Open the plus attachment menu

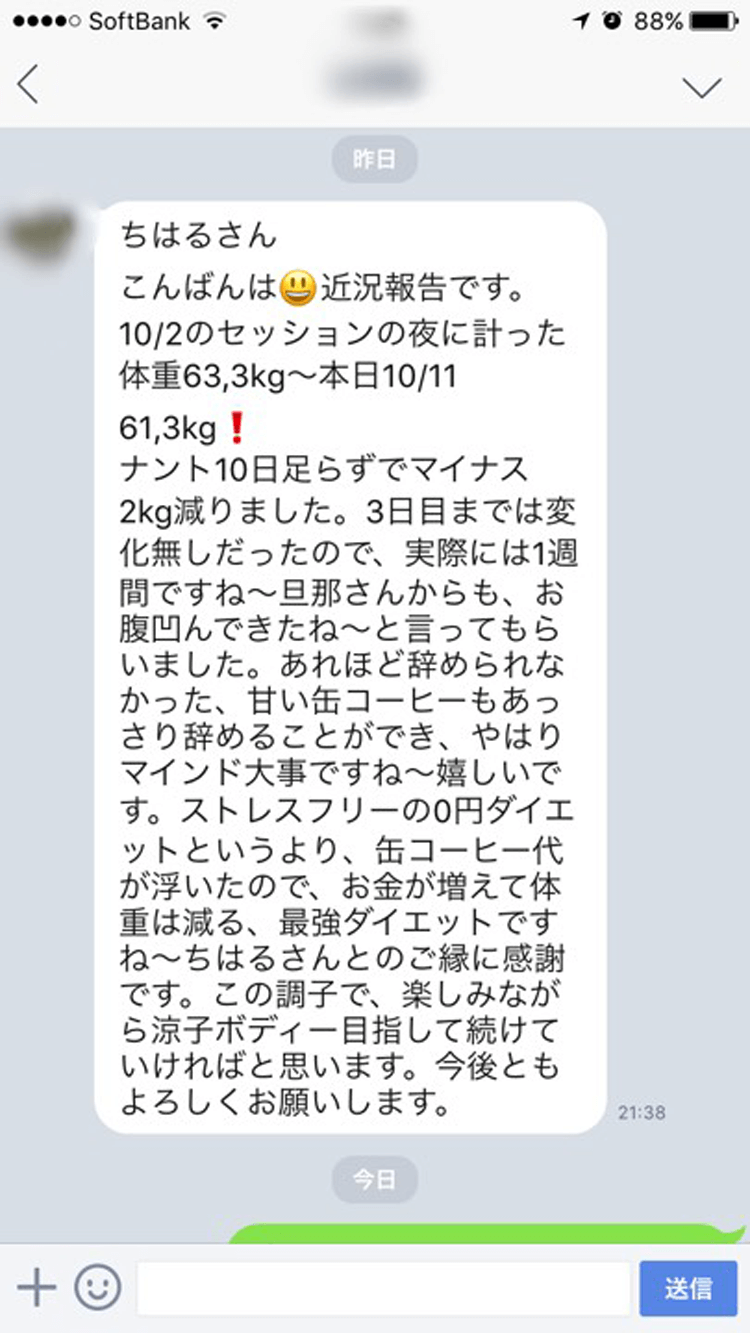pyautogui.click(x=37, y=1287)
